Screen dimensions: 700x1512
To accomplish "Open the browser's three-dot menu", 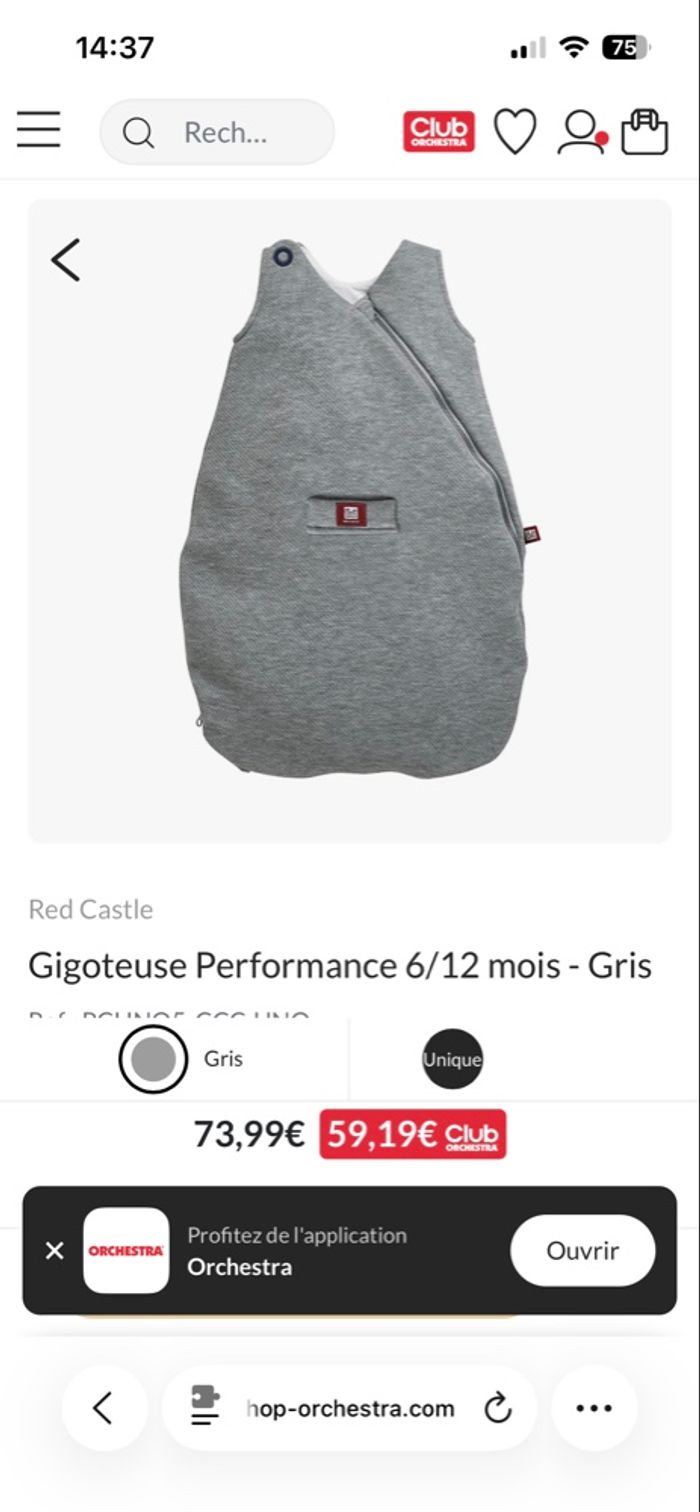I will (594, 1408).
